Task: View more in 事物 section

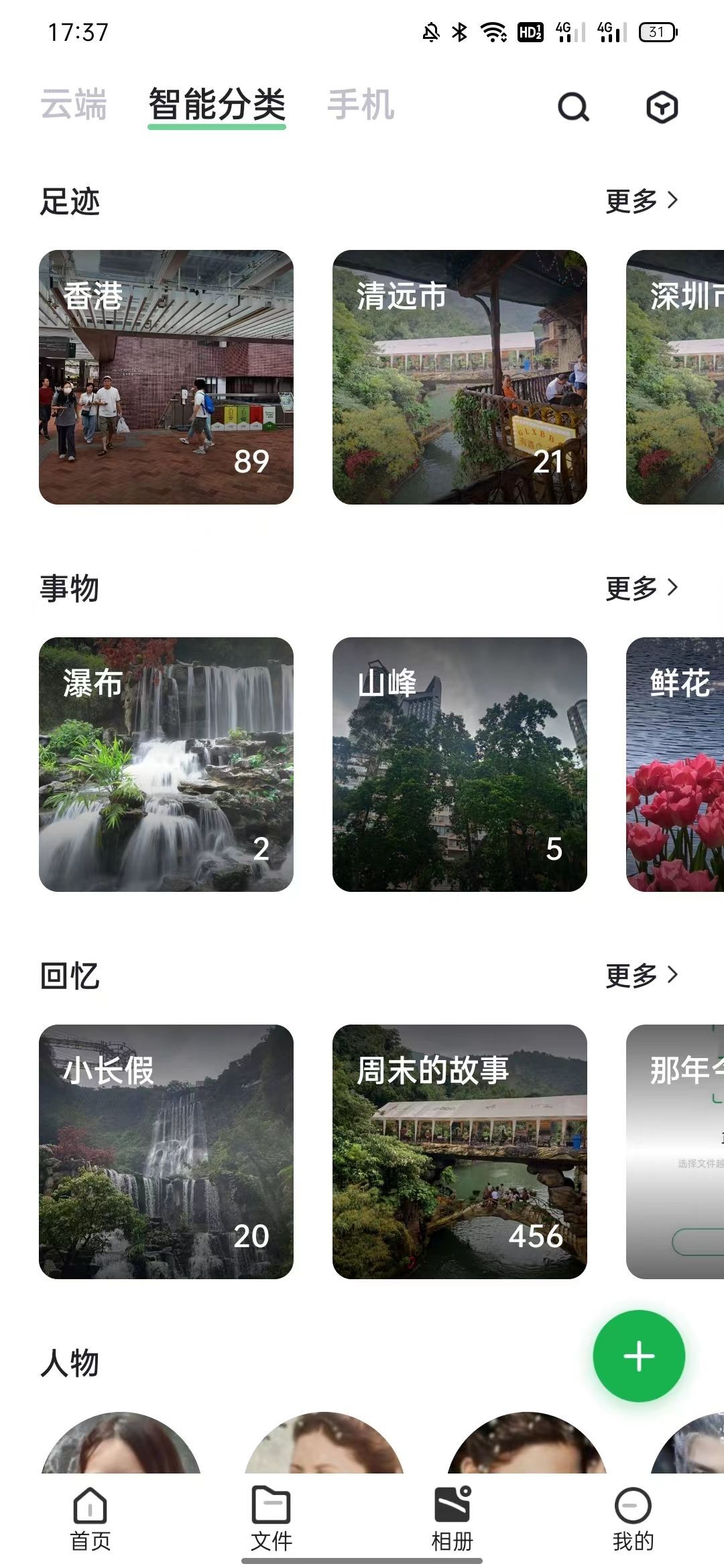Action: coord(642,588)
